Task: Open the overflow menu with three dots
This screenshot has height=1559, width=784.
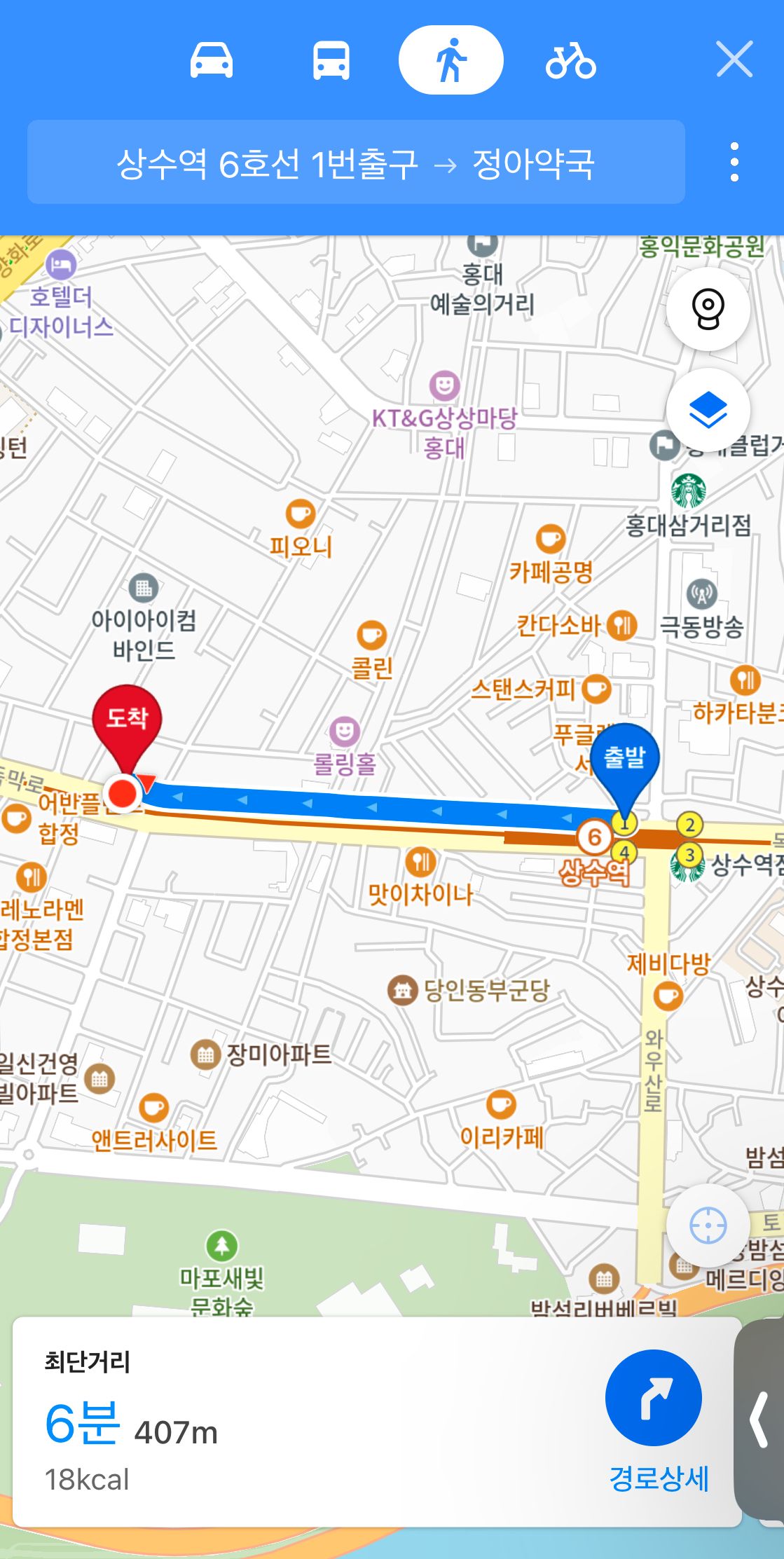Action: pos(734,163)
